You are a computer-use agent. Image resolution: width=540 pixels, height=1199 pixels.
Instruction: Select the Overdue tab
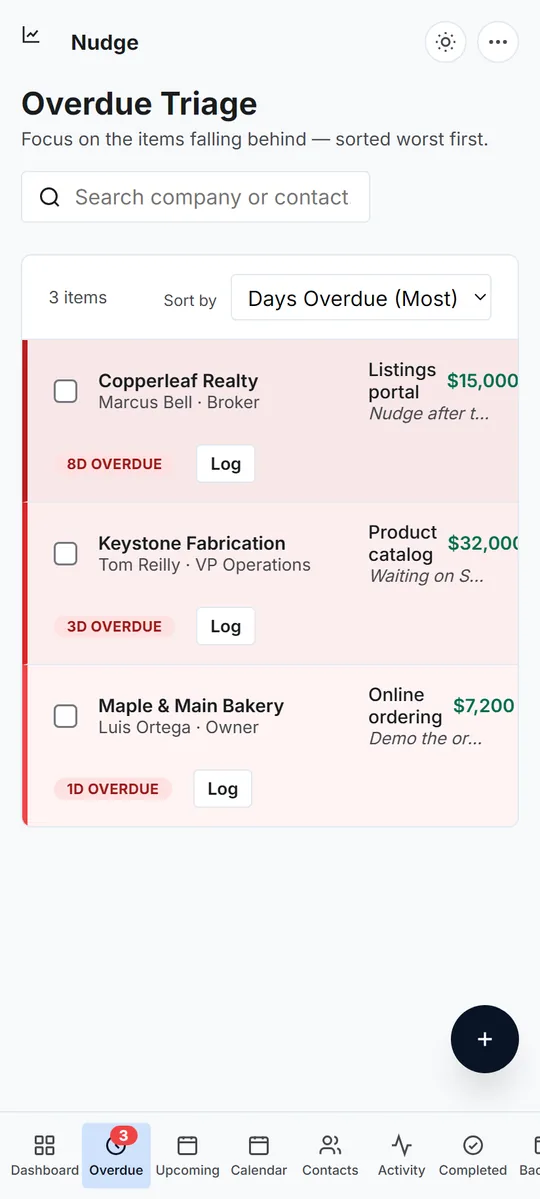click(x=116, y=1155)
